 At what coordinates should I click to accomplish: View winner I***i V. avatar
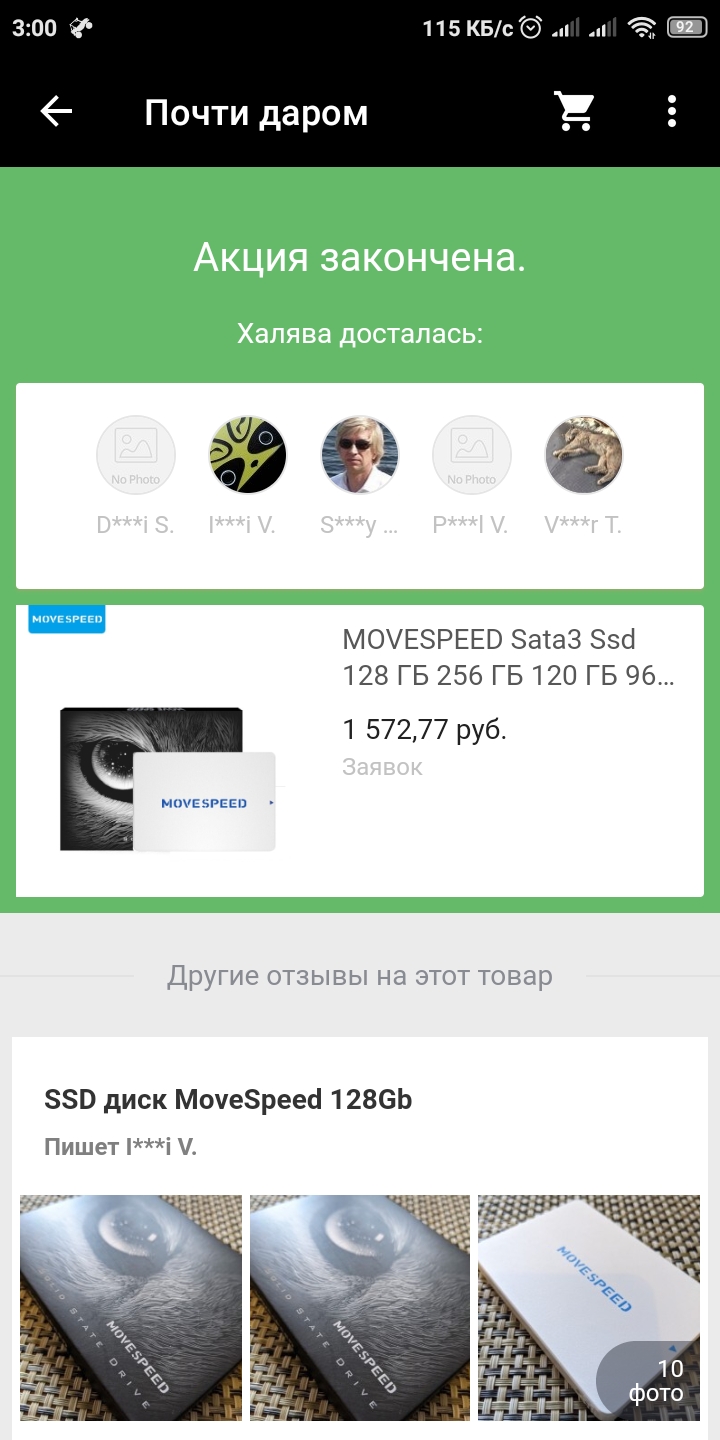pos(248,456)
